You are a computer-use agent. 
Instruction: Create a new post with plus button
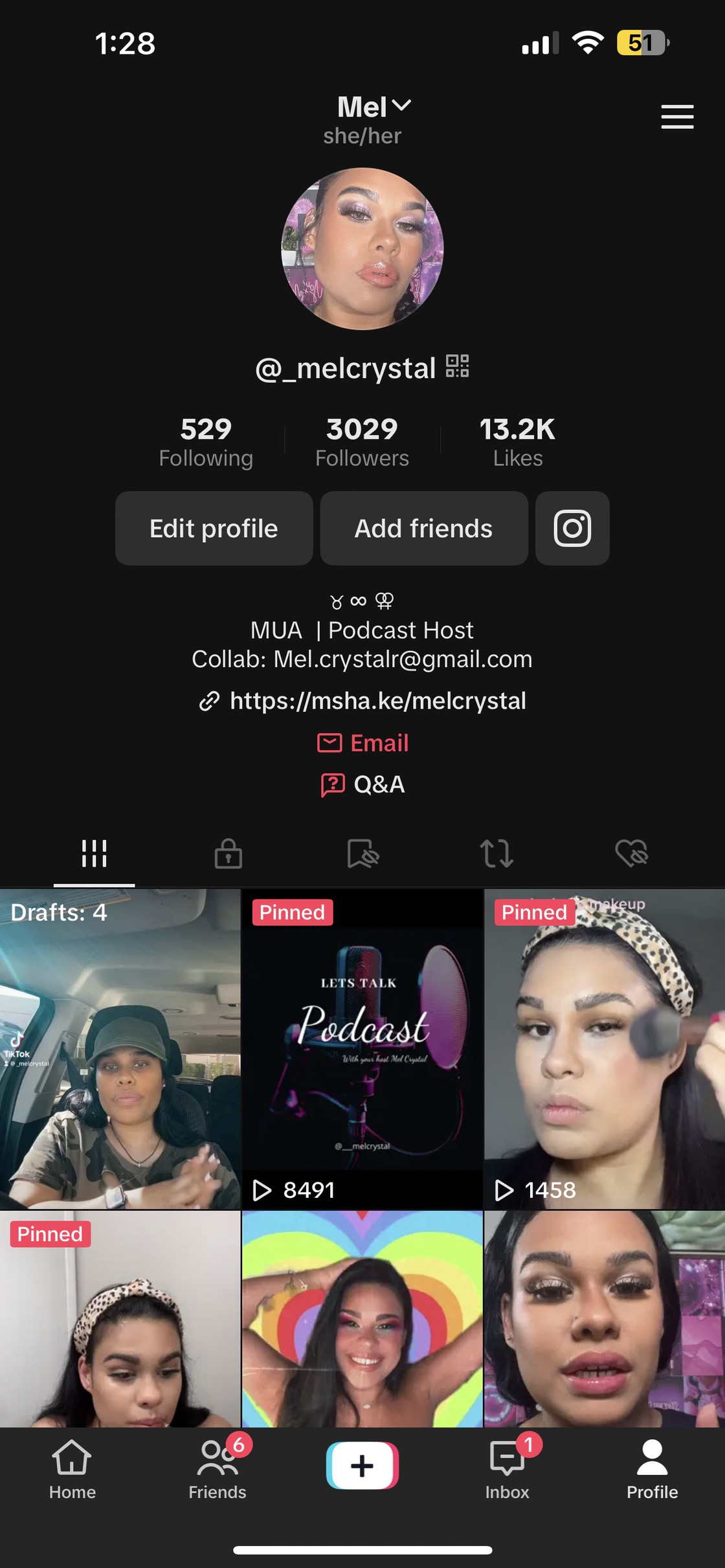(x=362, y=1465)
